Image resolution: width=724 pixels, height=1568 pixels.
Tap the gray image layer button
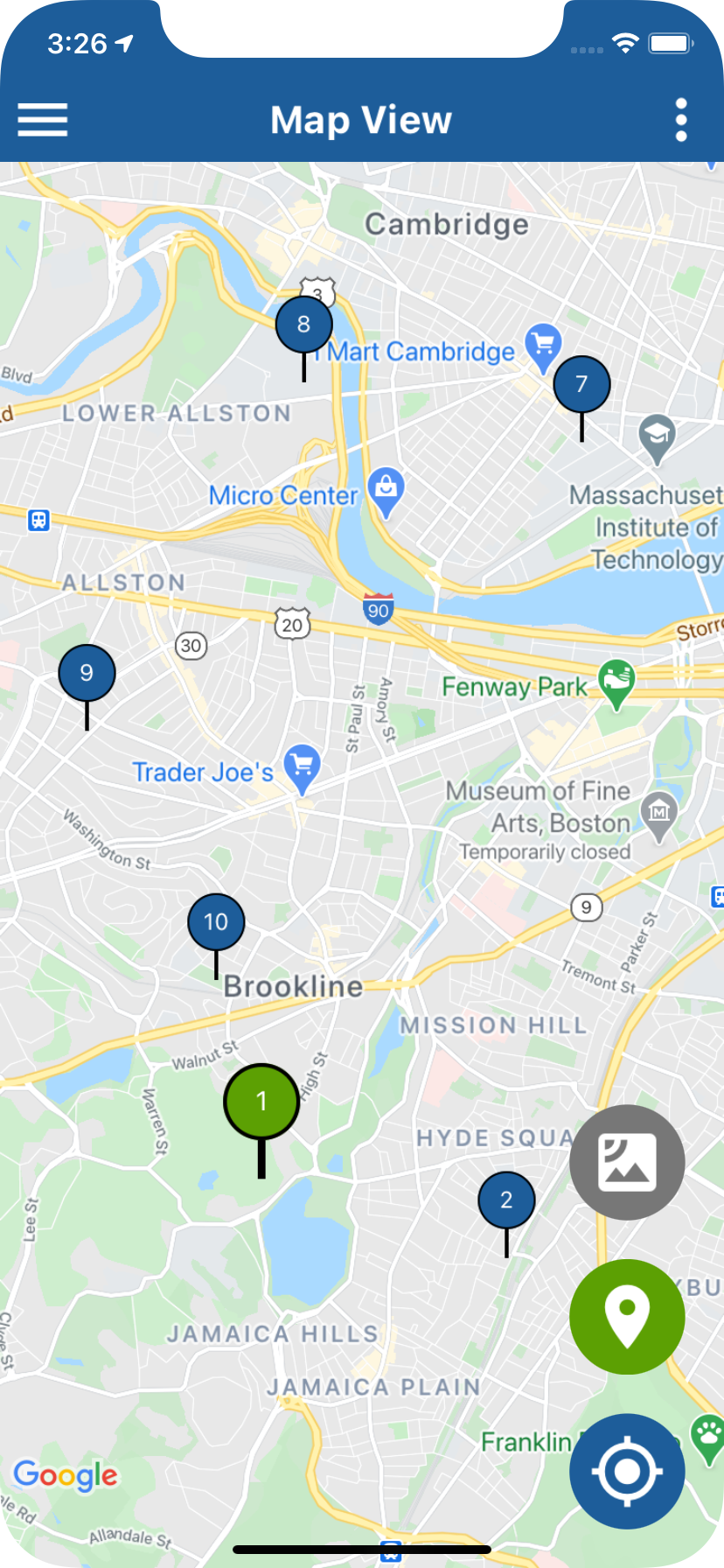point(627,1162)
